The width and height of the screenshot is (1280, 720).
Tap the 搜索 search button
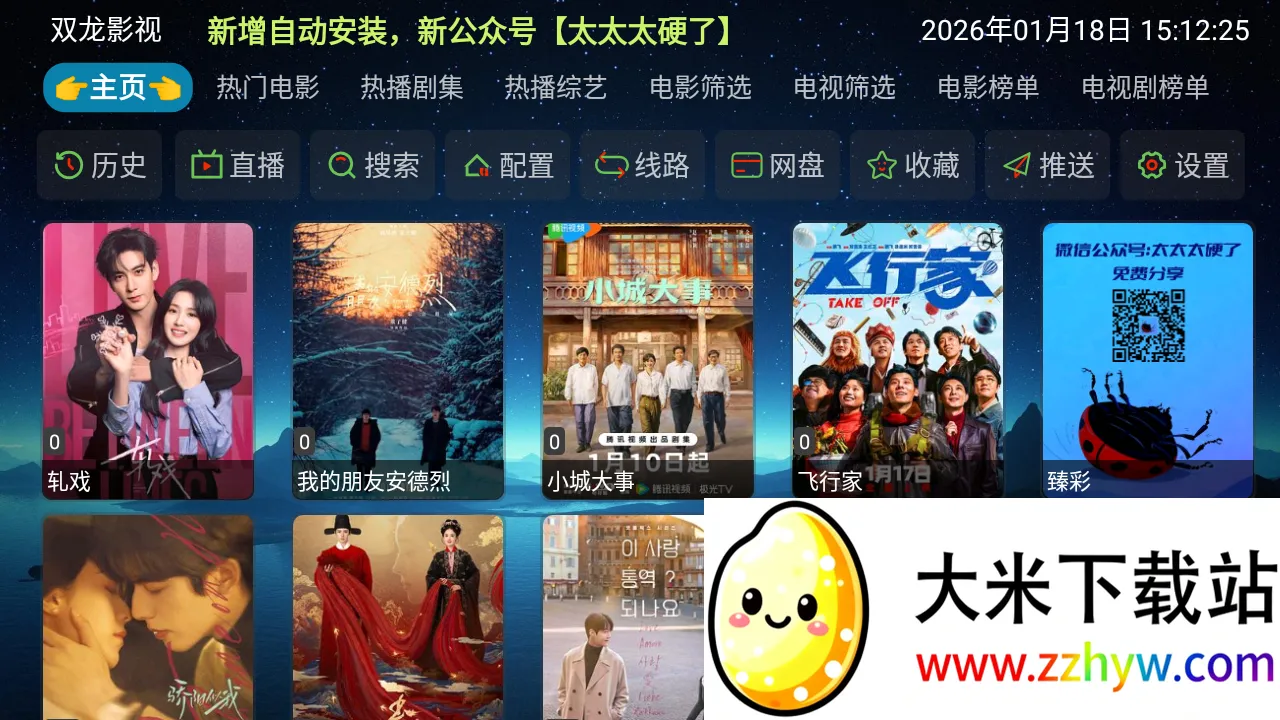point(373,165)
